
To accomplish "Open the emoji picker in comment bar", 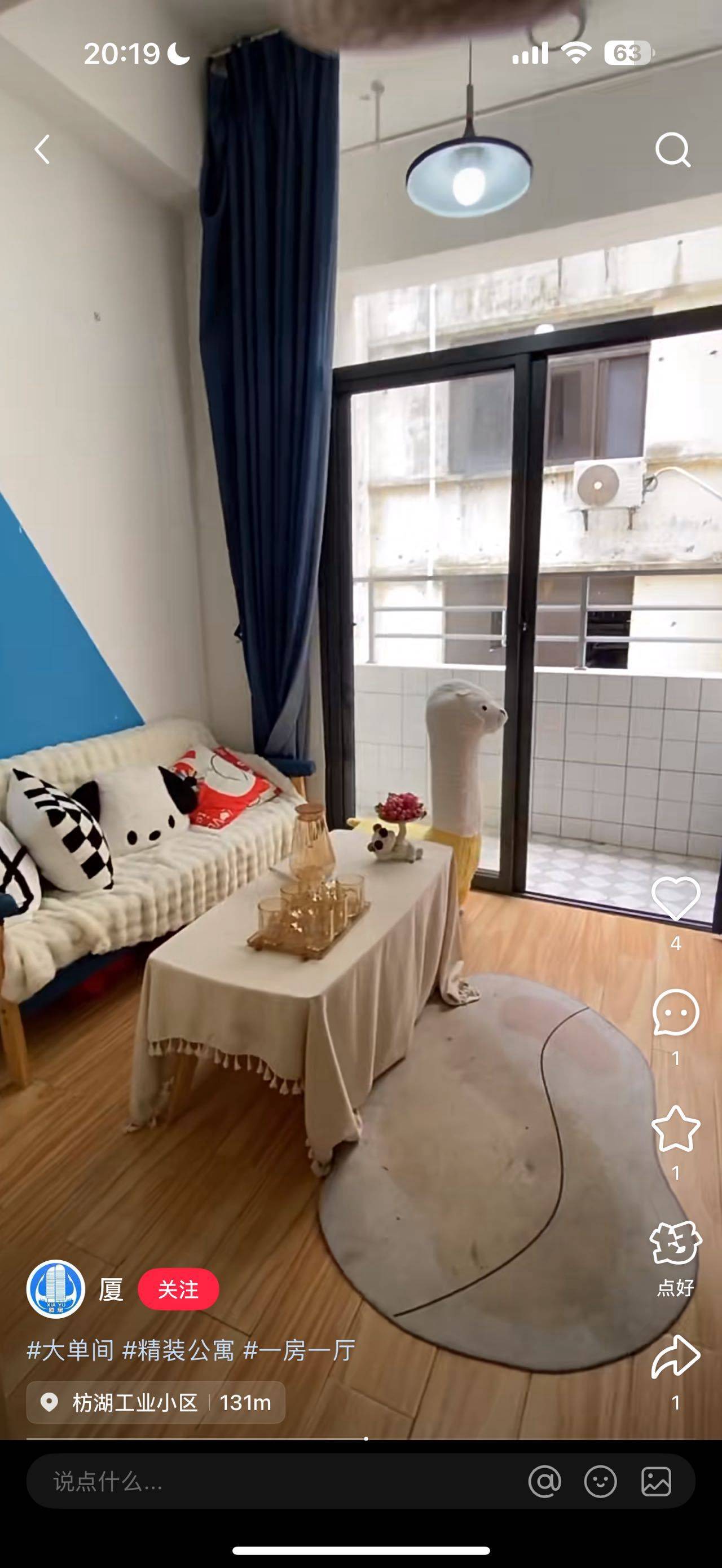I will pyautogui.click(x=600, y=1482).
